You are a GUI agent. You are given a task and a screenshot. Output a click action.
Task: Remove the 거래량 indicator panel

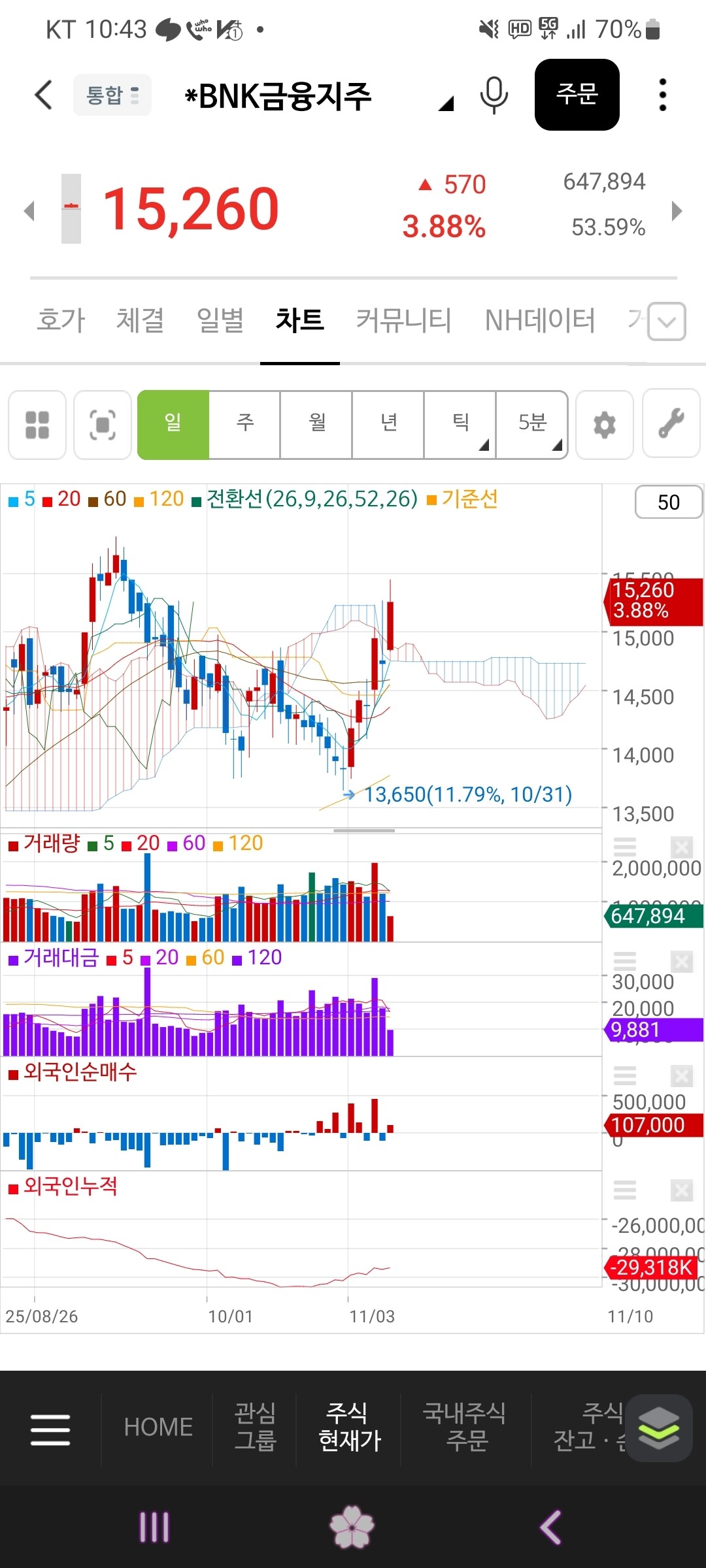coord(681,848)
